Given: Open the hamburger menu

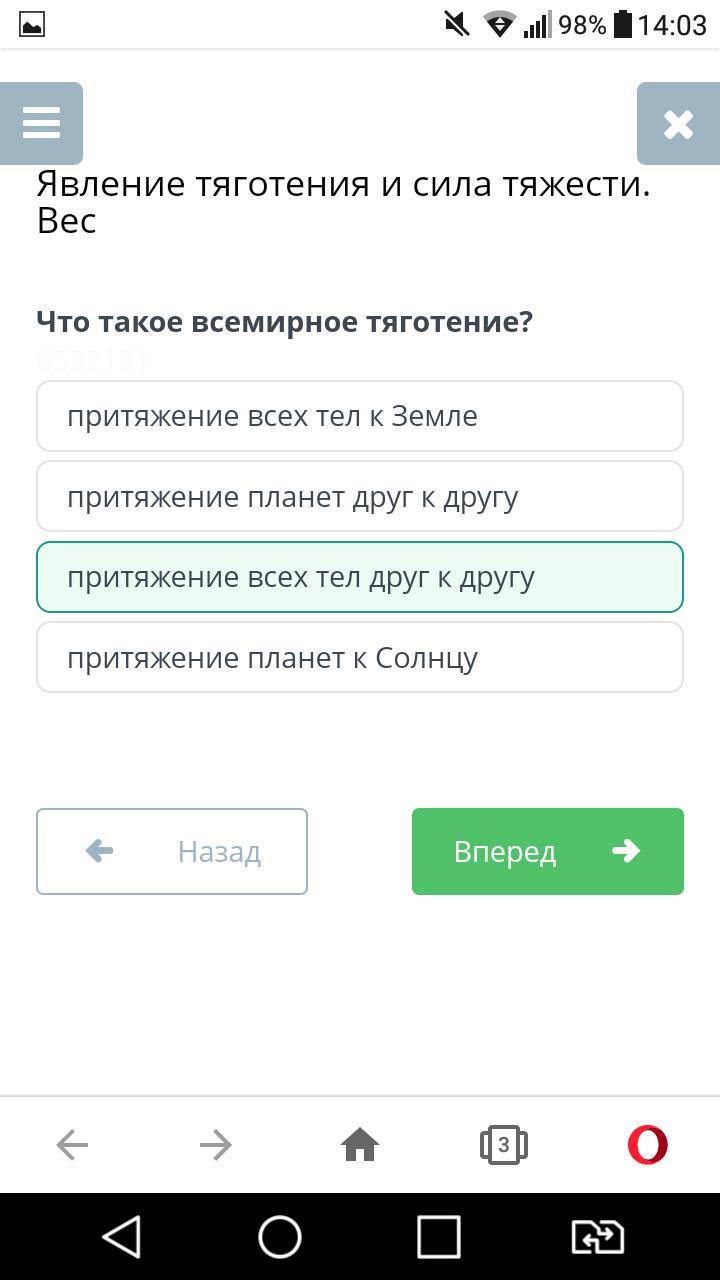Looking at the screenshot, I should point(41,124).
